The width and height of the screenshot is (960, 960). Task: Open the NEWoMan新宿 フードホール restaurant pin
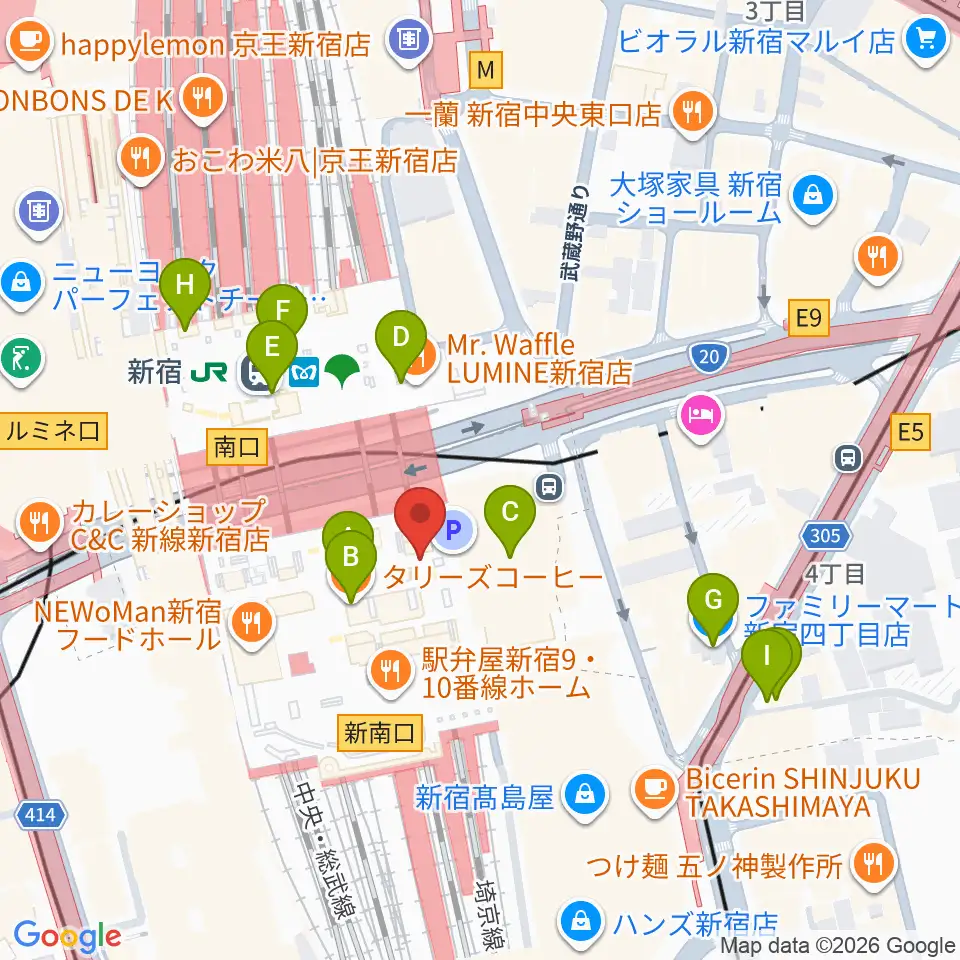click(x=251, y=624)
